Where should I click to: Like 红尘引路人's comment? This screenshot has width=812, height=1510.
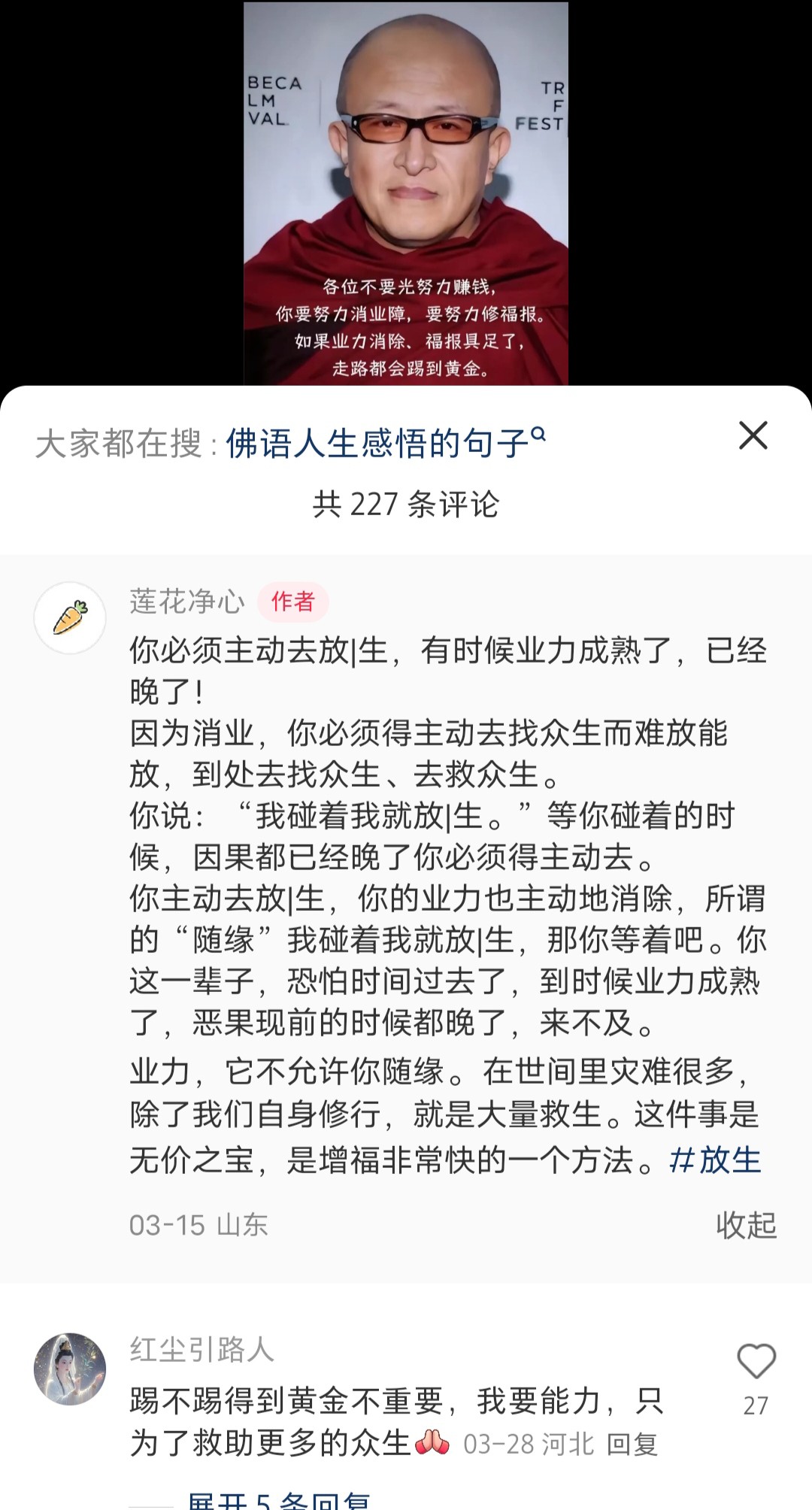pos(756,1361)
